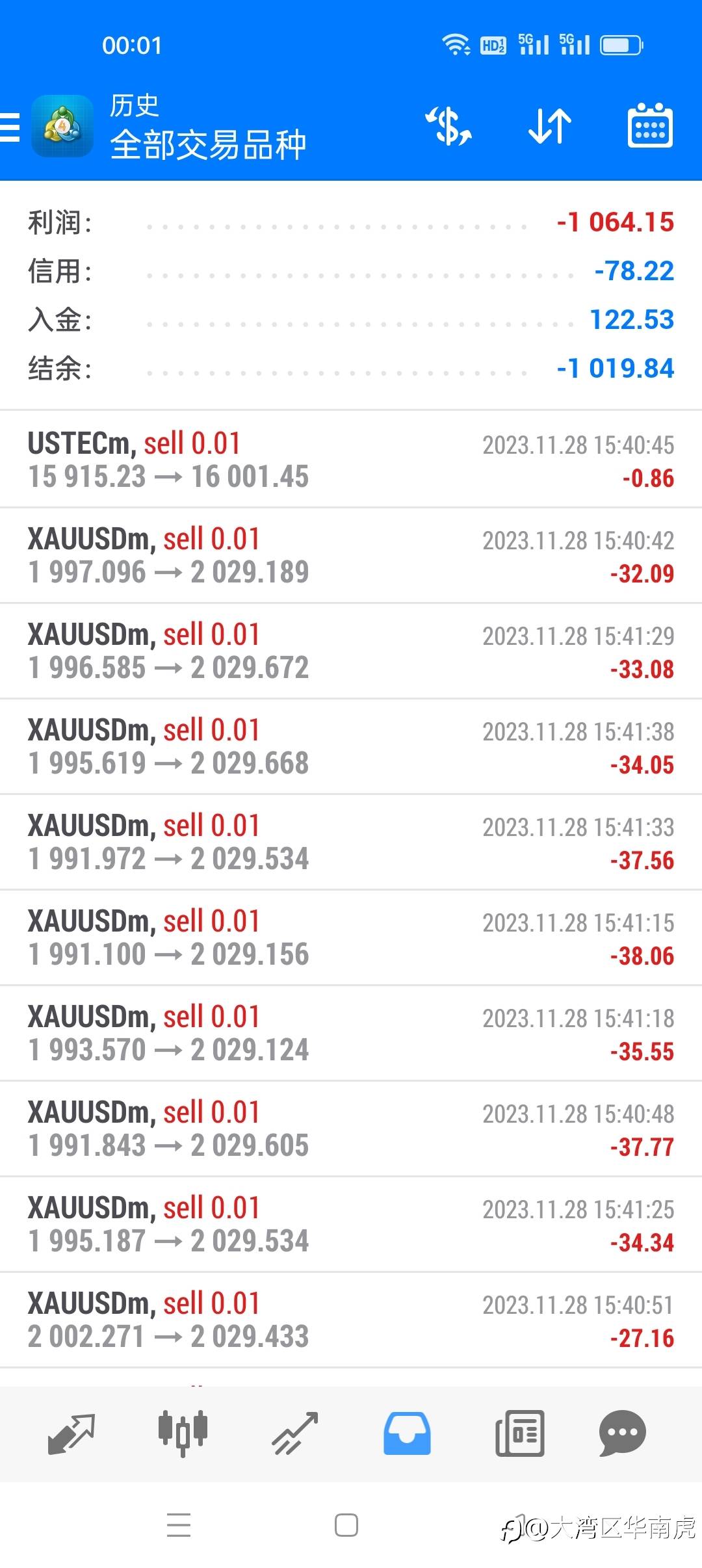Go to the system home screen
The height and width of the screenshot is (1568, 702).
click(x=346, y=1525)
